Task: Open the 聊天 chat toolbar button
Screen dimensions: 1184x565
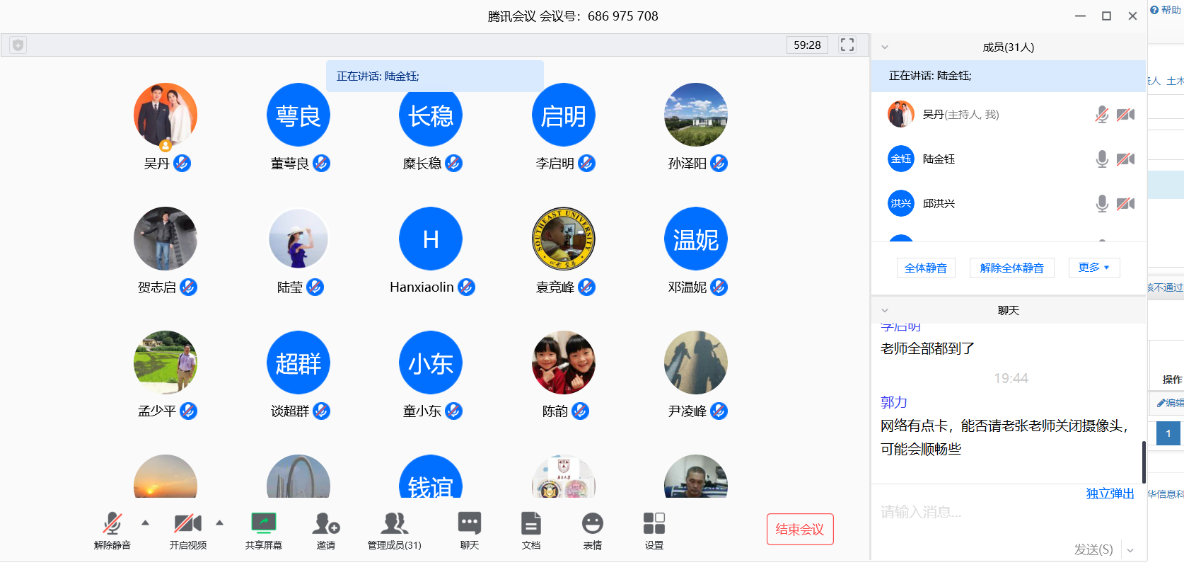Action: (469, 528)
